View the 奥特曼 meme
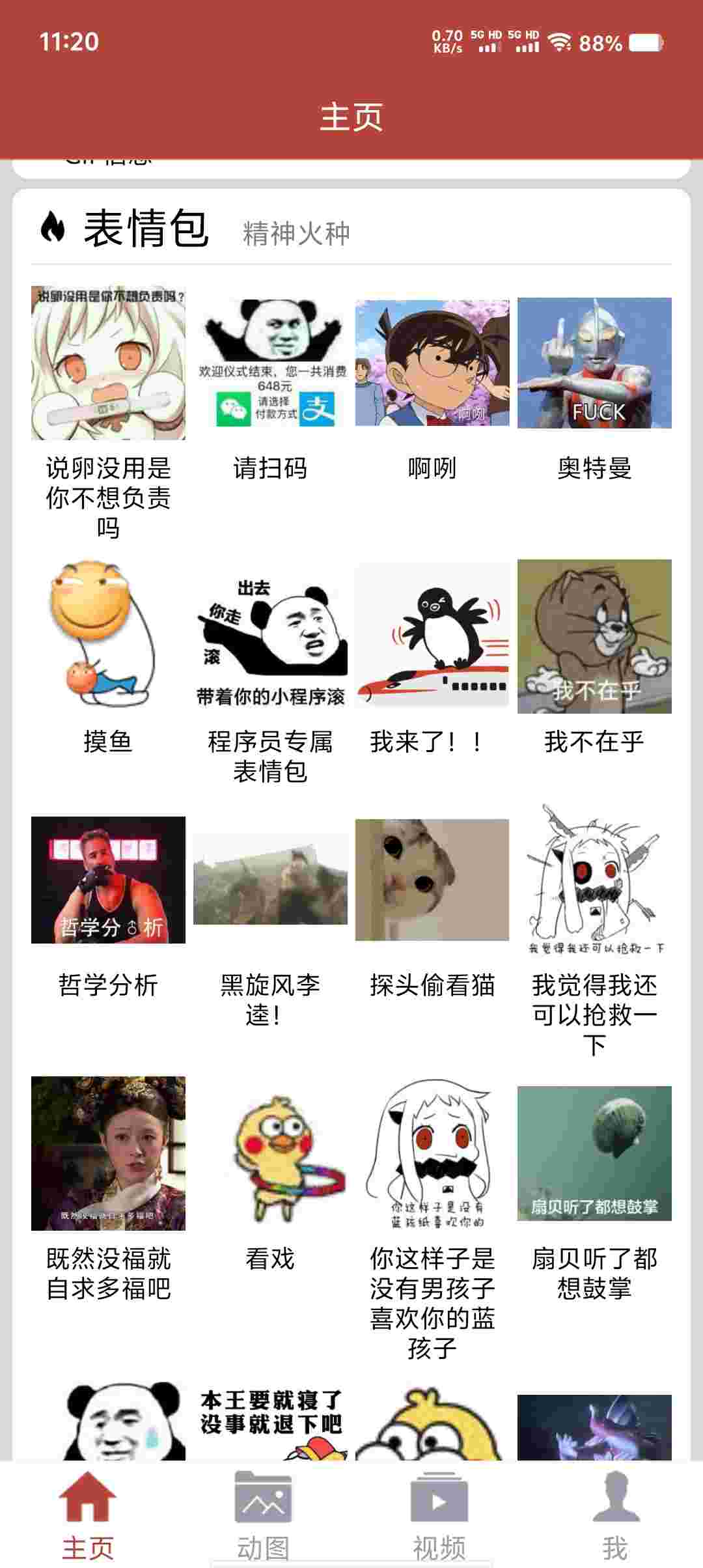 pos(594,363)
